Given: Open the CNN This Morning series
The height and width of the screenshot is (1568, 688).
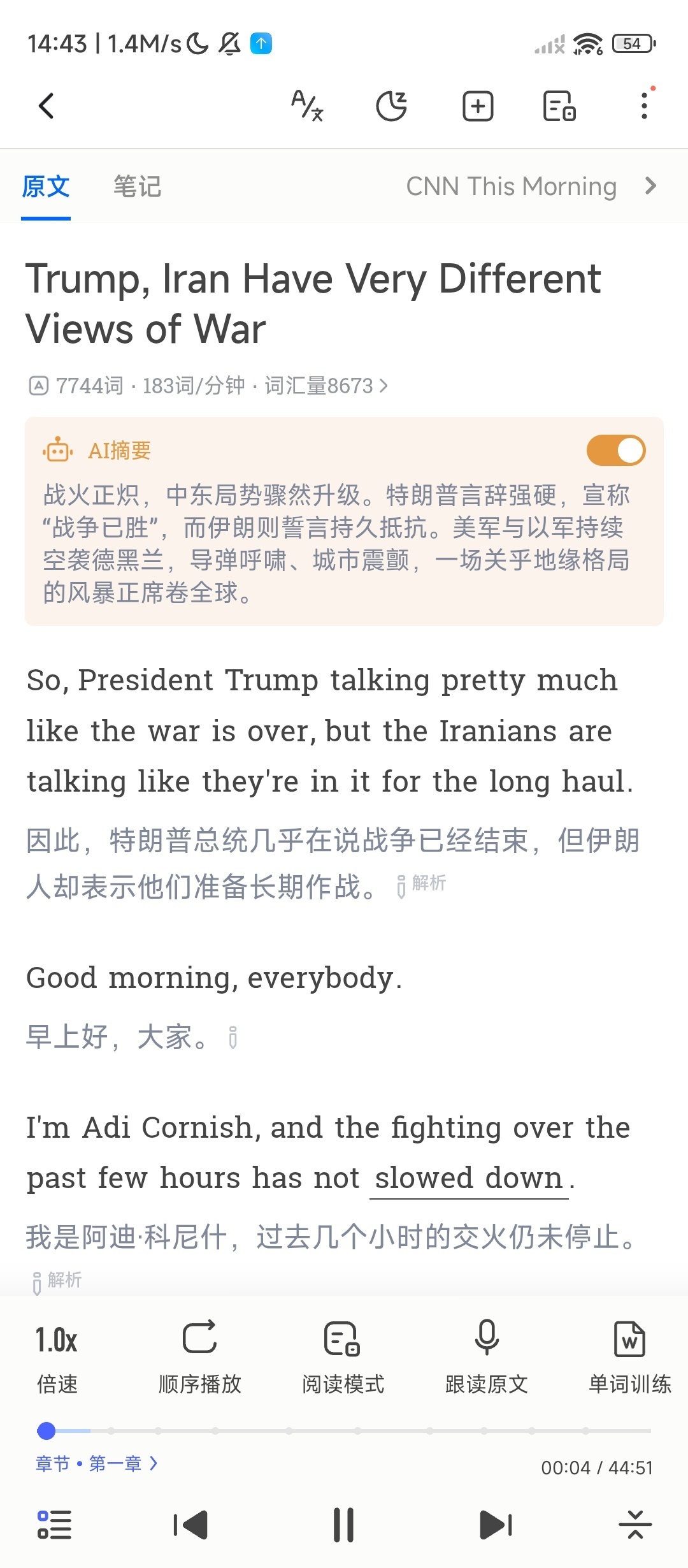Looking at the screenshot, I should pyautogui.click(x=531, y=187).
